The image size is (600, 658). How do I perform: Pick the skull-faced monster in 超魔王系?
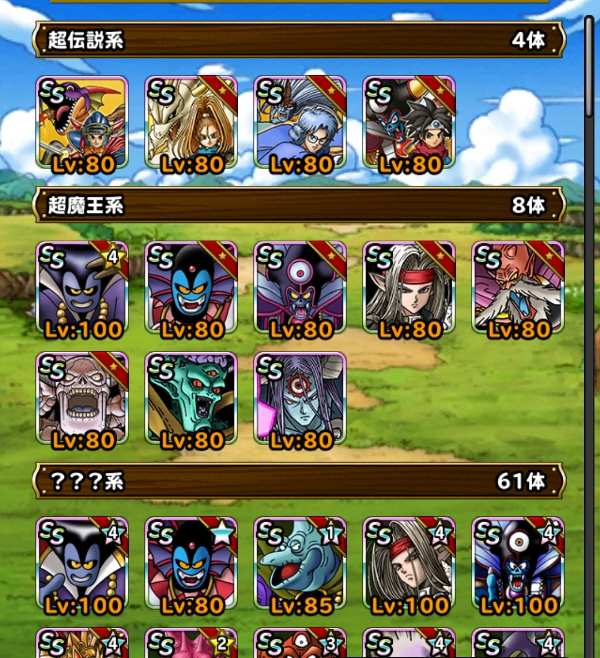click(x=82, y=398)
